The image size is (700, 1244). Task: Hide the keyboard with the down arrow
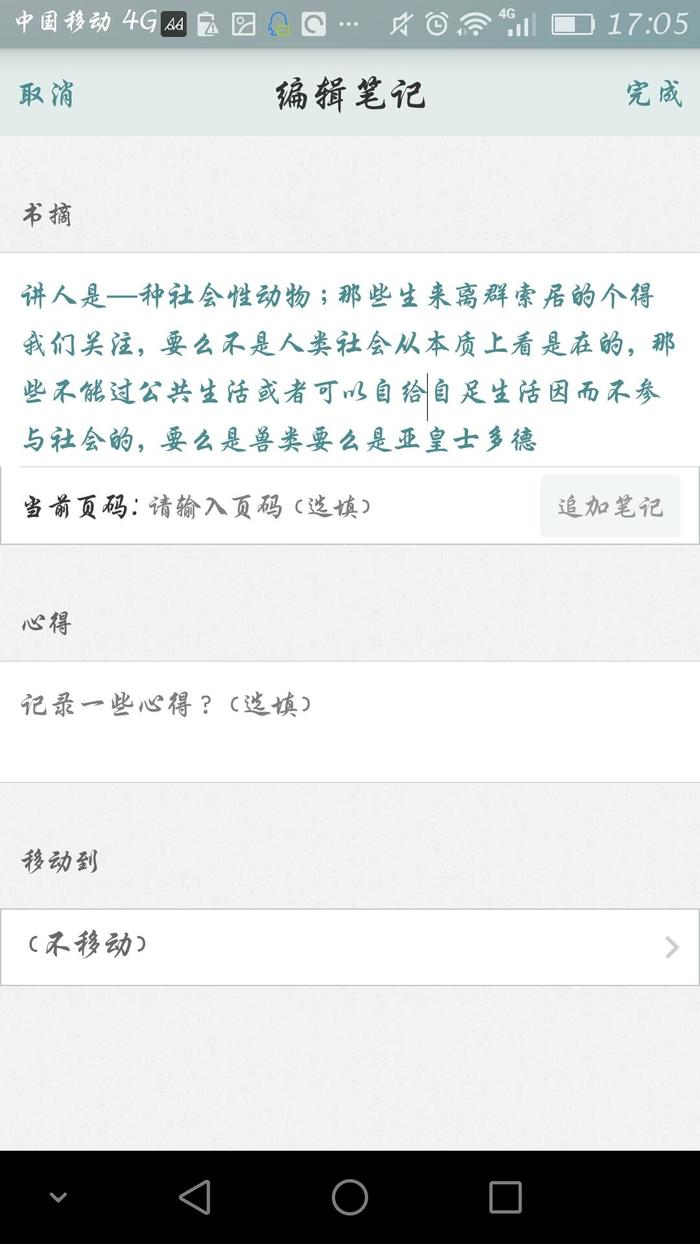click(58, 1197)
